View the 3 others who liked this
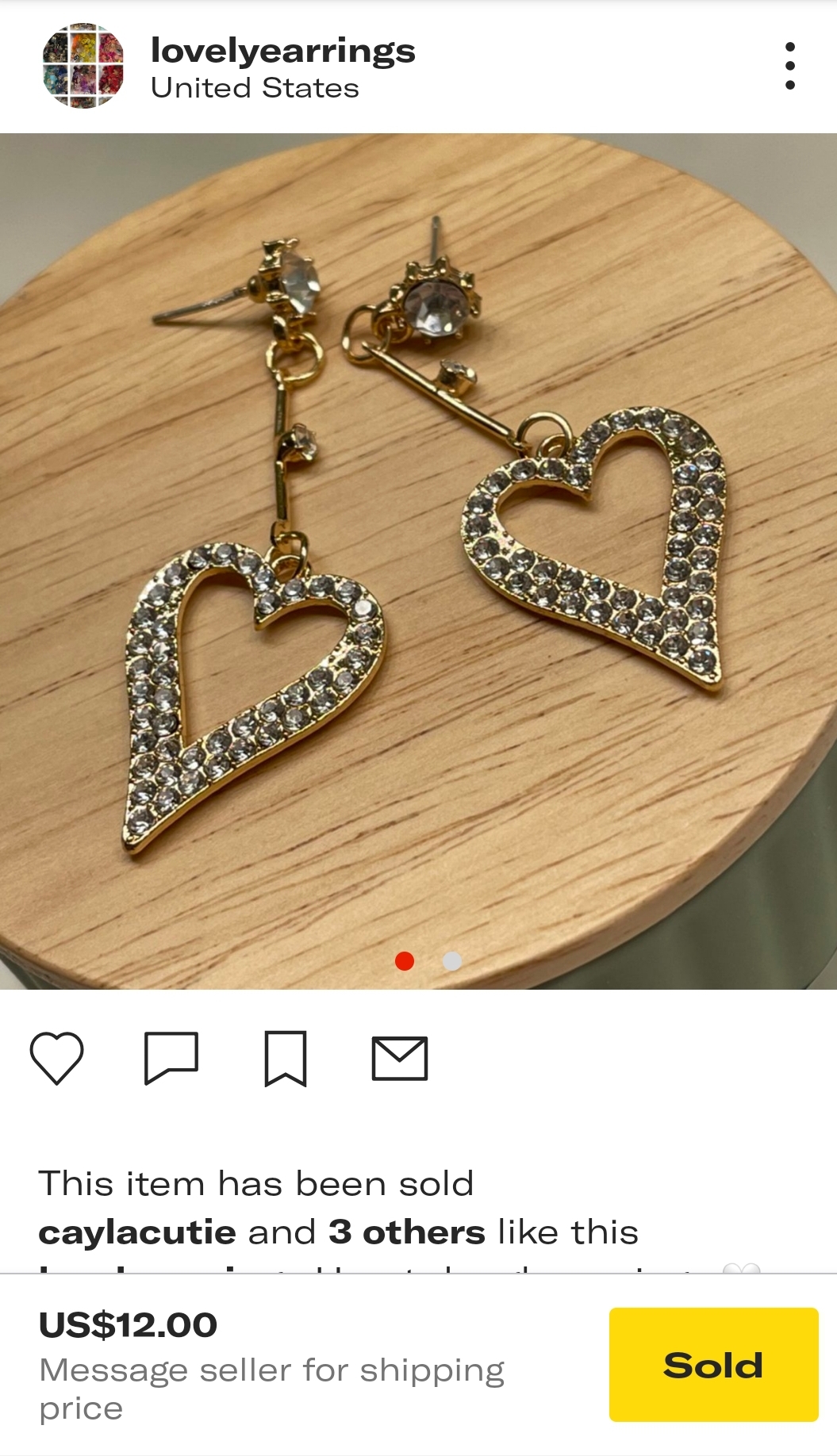The height and width of the screenshot is (1456, 837). click(x=406, y=1232)
